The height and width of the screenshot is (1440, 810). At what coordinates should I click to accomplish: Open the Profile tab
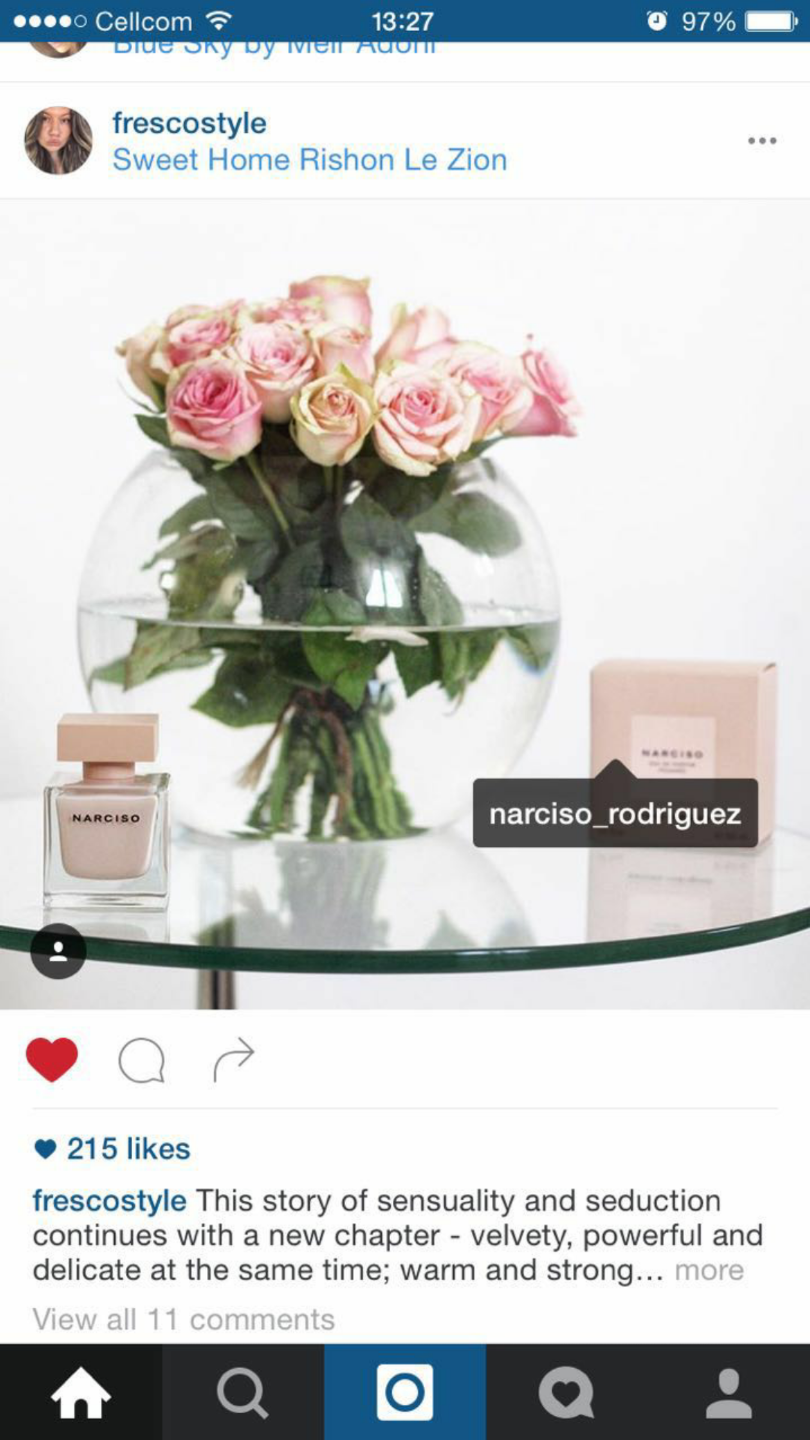coord(729,1392)
